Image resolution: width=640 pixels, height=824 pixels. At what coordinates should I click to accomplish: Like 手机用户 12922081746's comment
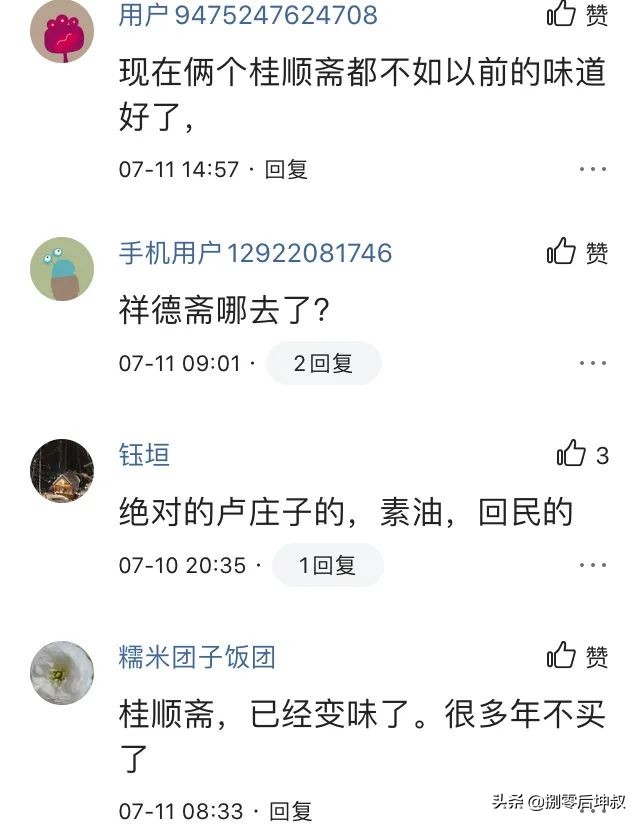564,252
